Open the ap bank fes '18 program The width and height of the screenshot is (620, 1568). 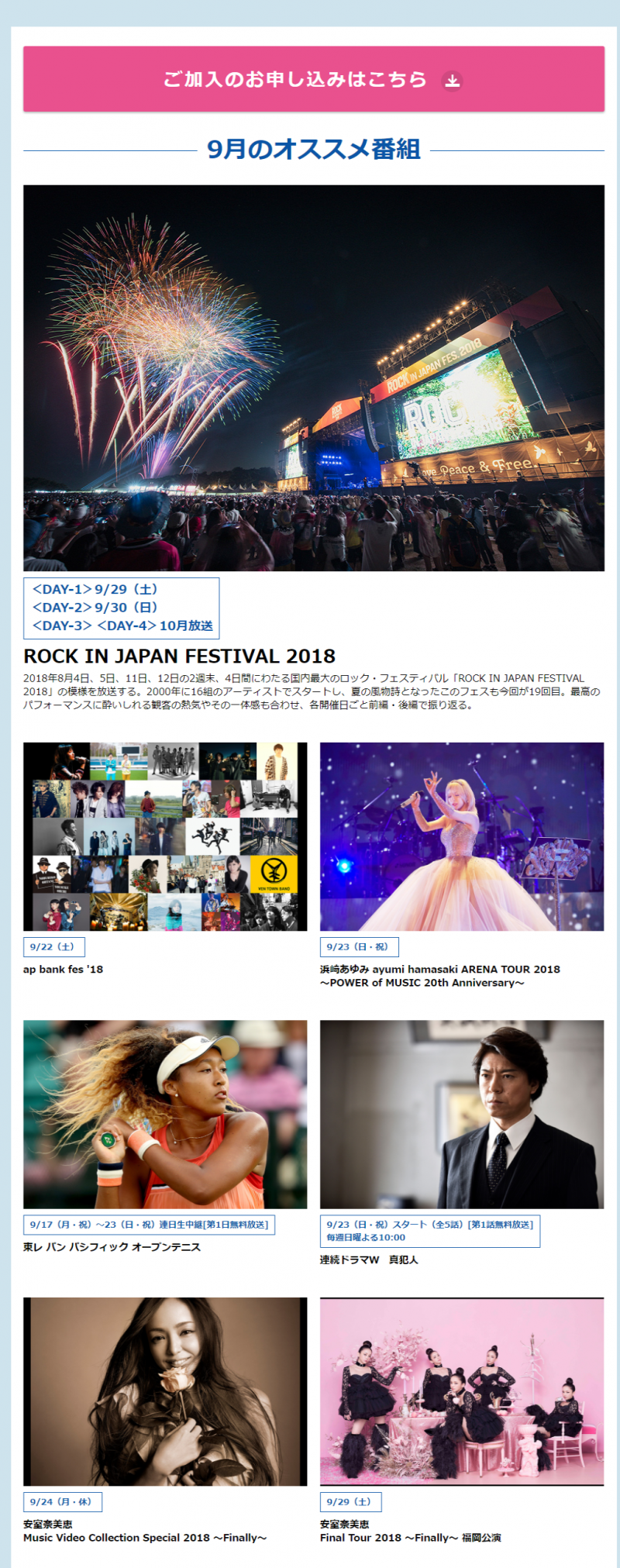pos(165,836)
